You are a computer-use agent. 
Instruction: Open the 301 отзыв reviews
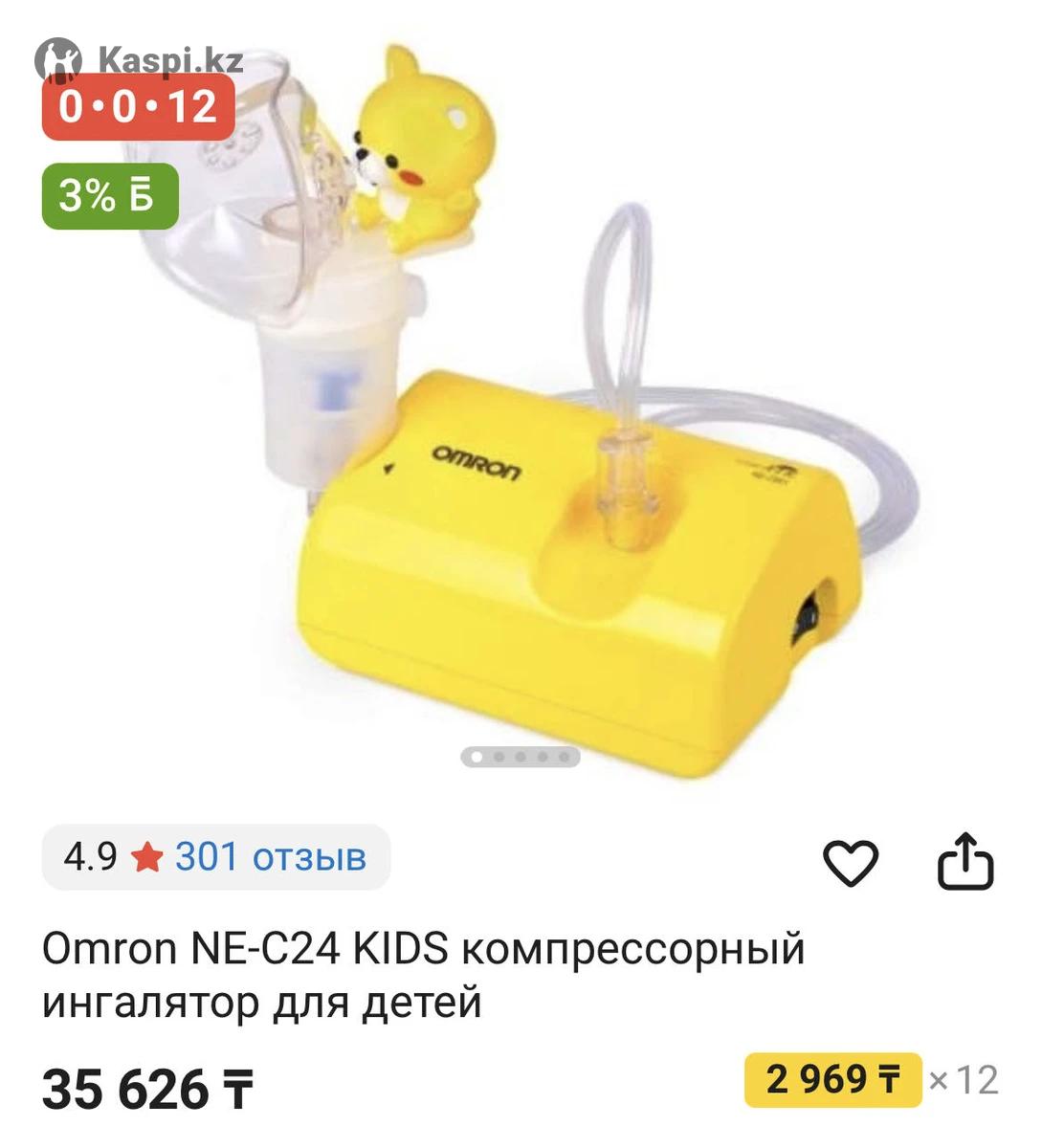point(270,856)
